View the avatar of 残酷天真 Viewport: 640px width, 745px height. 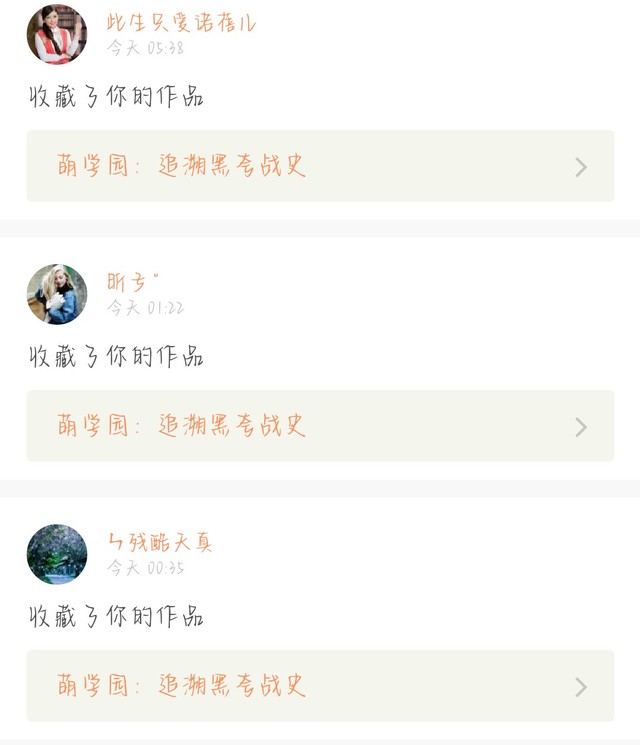pos(57,554)
